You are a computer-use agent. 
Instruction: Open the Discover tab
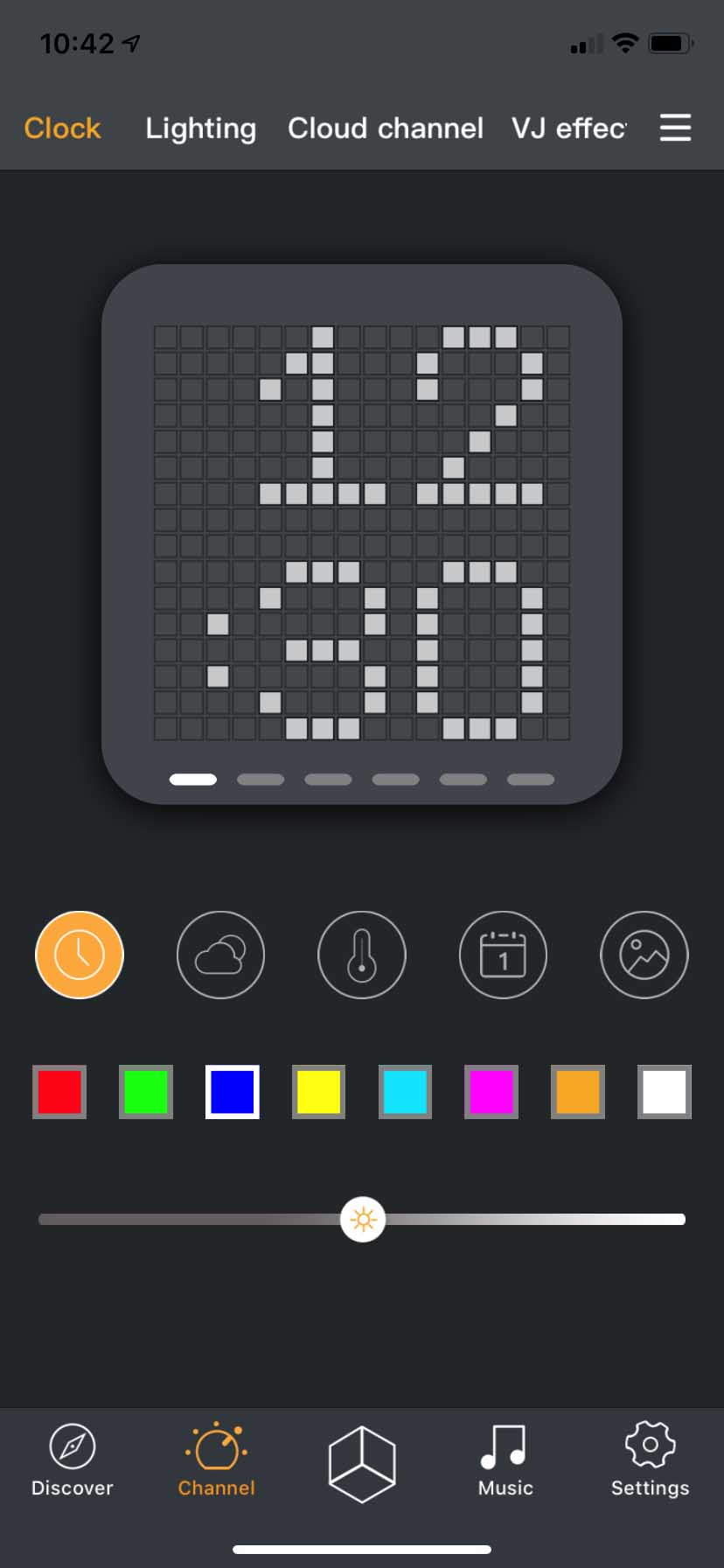[73, 1461]
